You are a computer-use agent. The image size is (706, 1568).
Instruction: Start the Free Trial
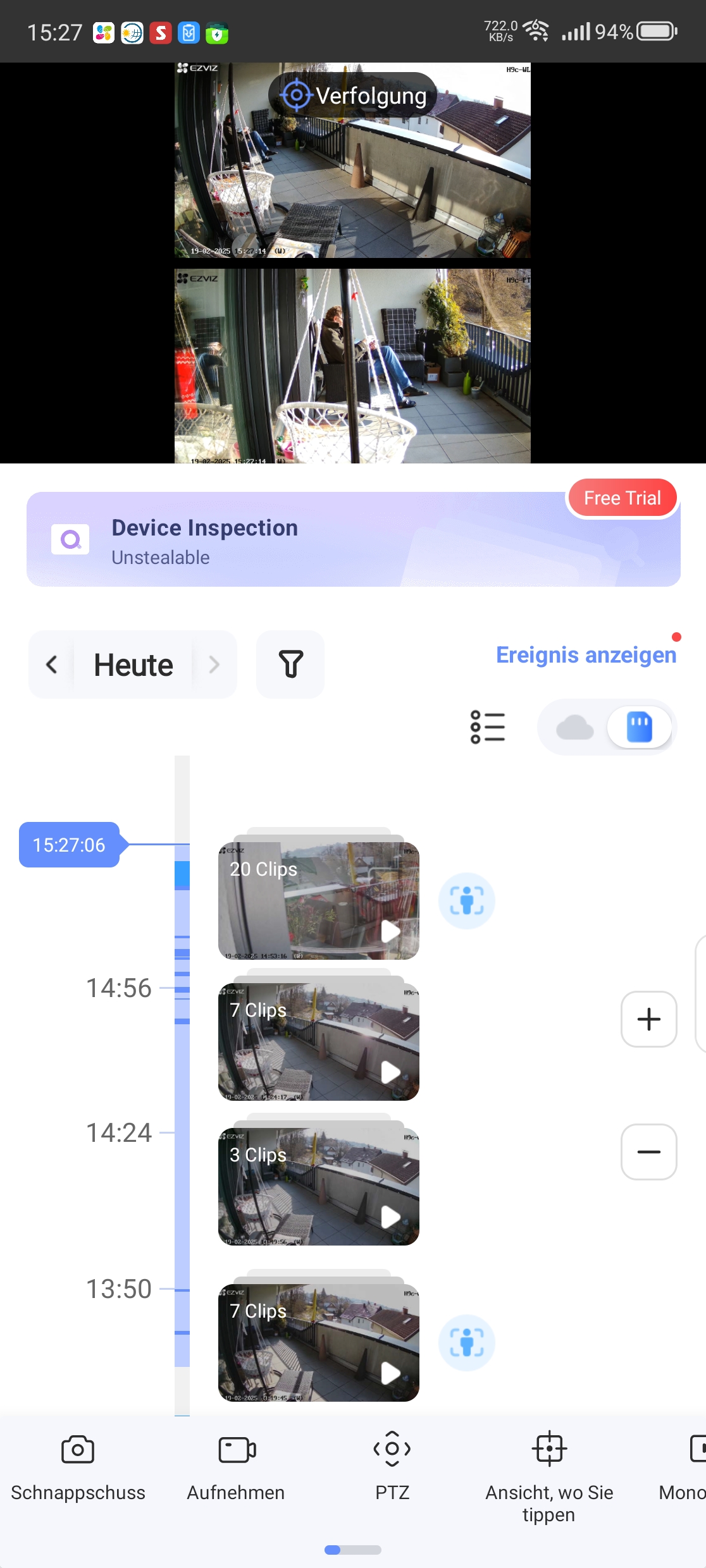click(622, 498)
